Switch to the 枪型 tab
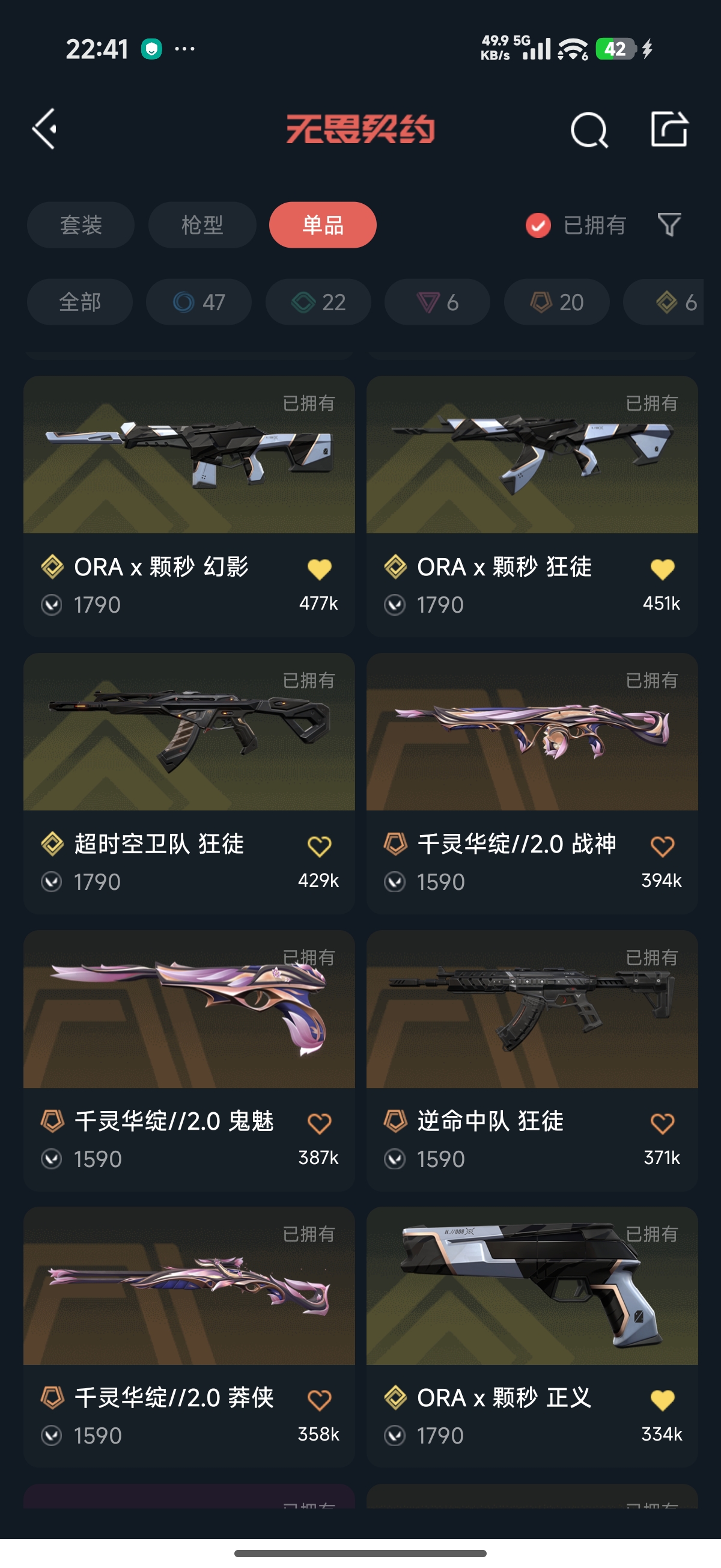Image resolution: width=721 pixels, height=1568 pixels. [202, 225]
